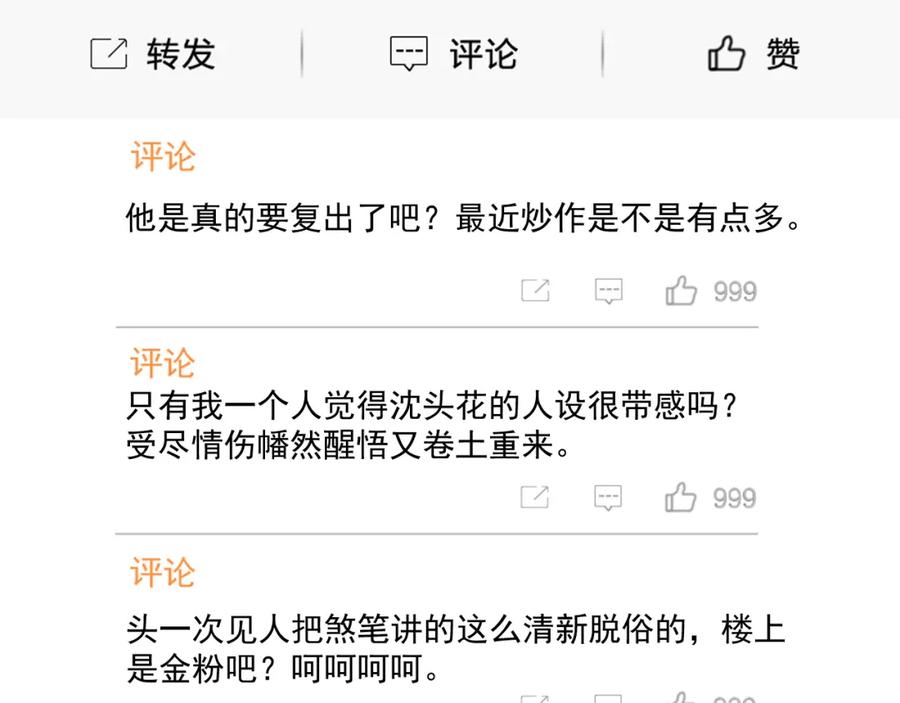
Task: Tap 转发 in the top action bar
Action: [153, 54]
